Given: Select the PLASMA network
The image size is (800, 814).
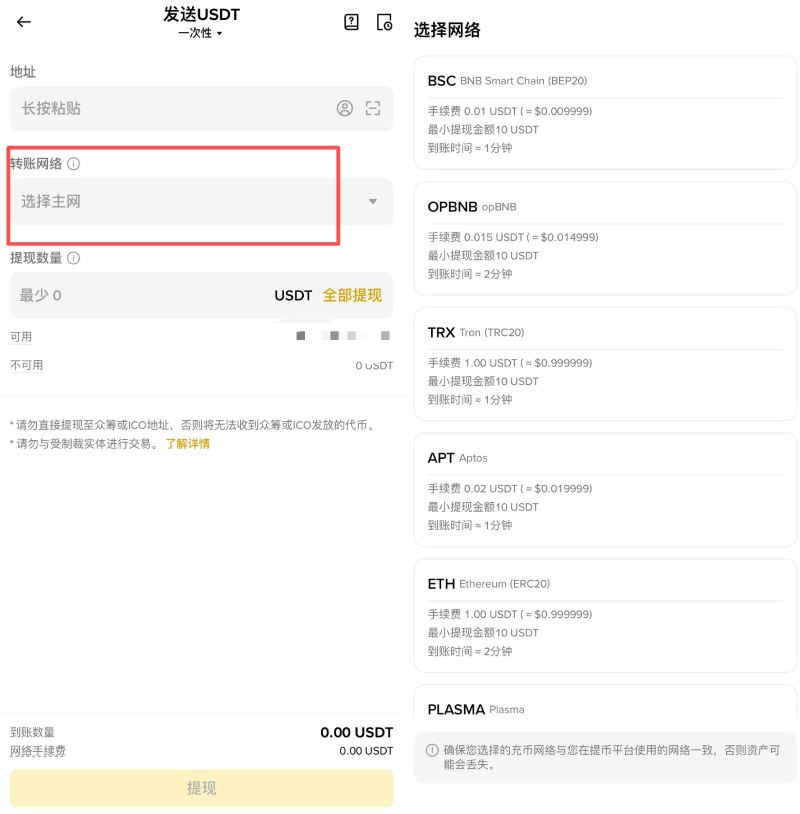Looking at the screenshot, I should 604,709.
